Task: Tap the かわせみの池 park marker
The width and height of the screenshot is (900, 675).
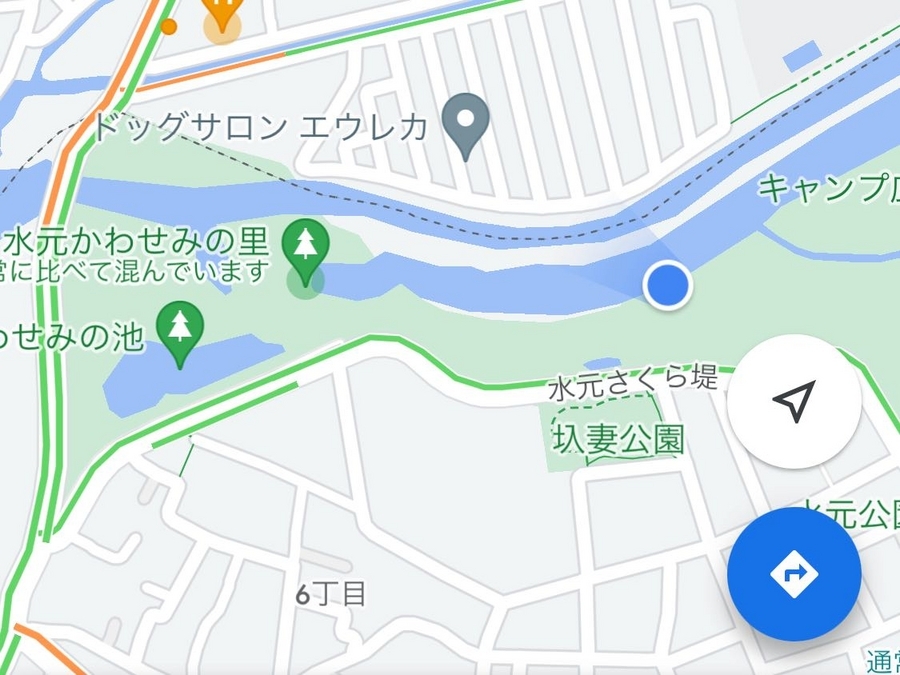Action: coord(179,329)
